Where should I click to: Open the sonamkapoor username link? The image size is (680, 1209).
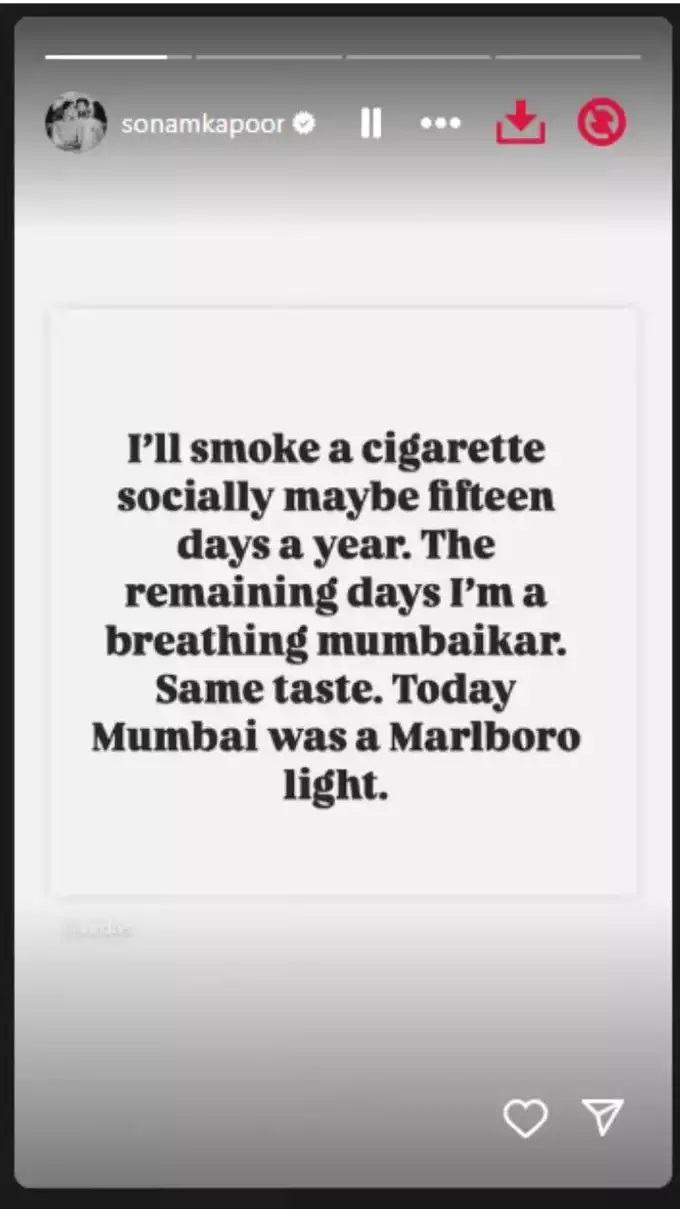(x=202, y=124)
